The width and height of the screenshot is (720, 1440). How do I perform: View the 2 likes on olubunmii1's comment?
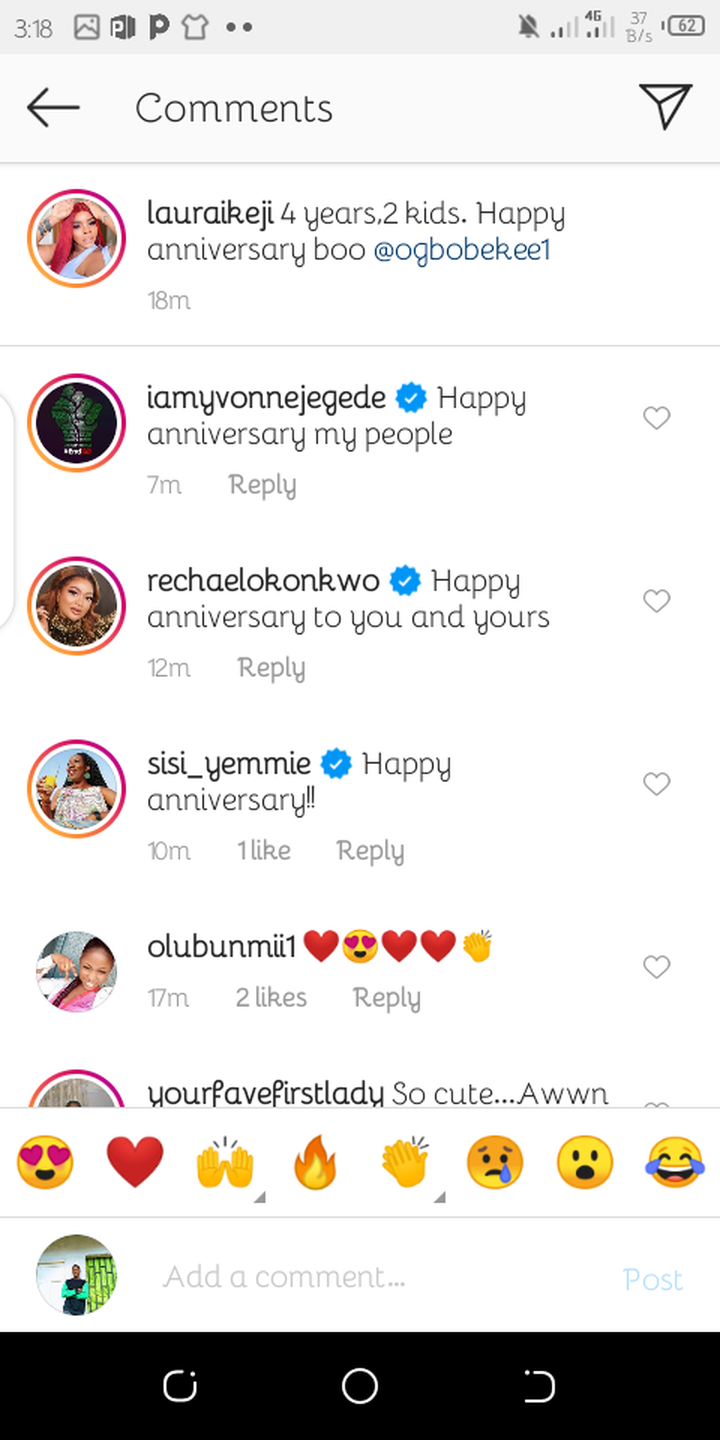(x=271, y=998)
